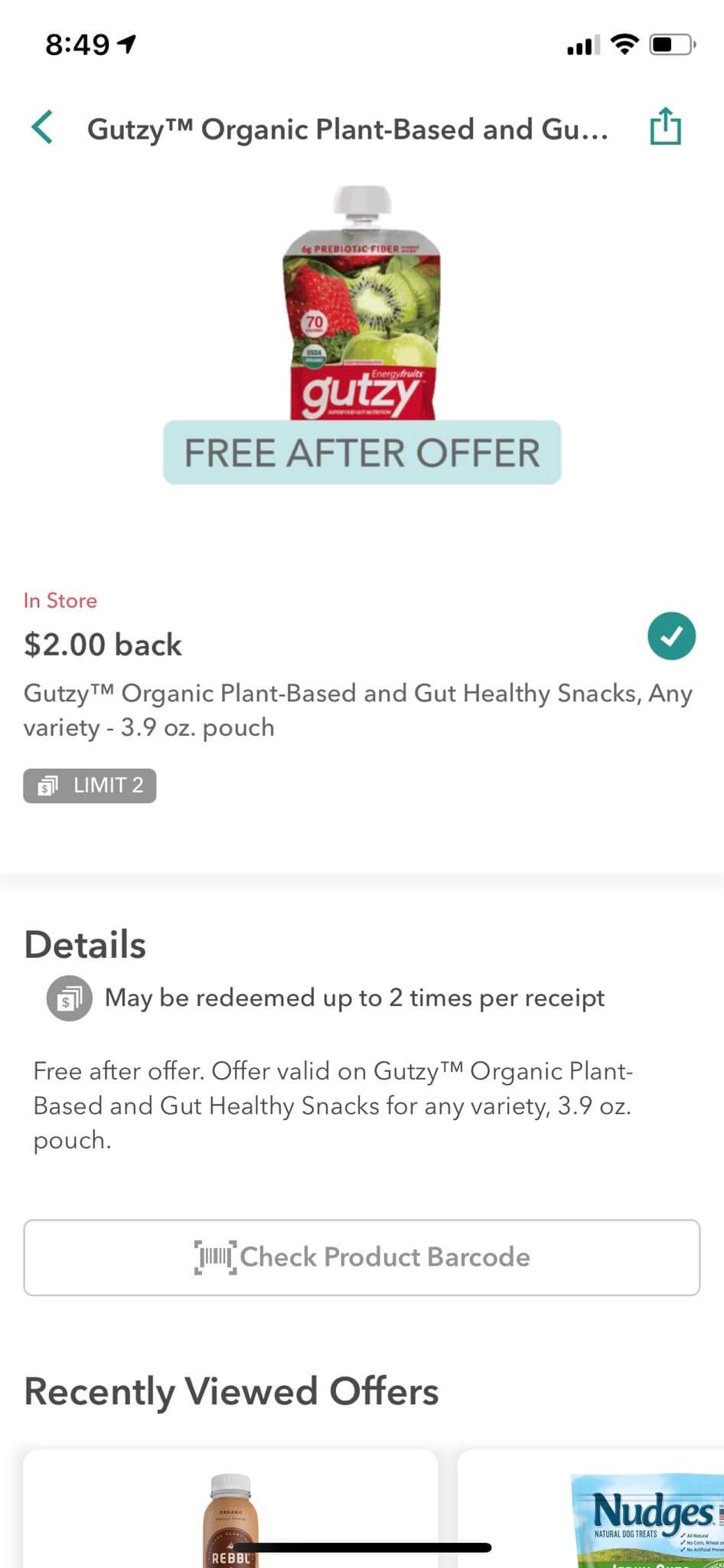Go back using the top-left arrow

(43, 127)
